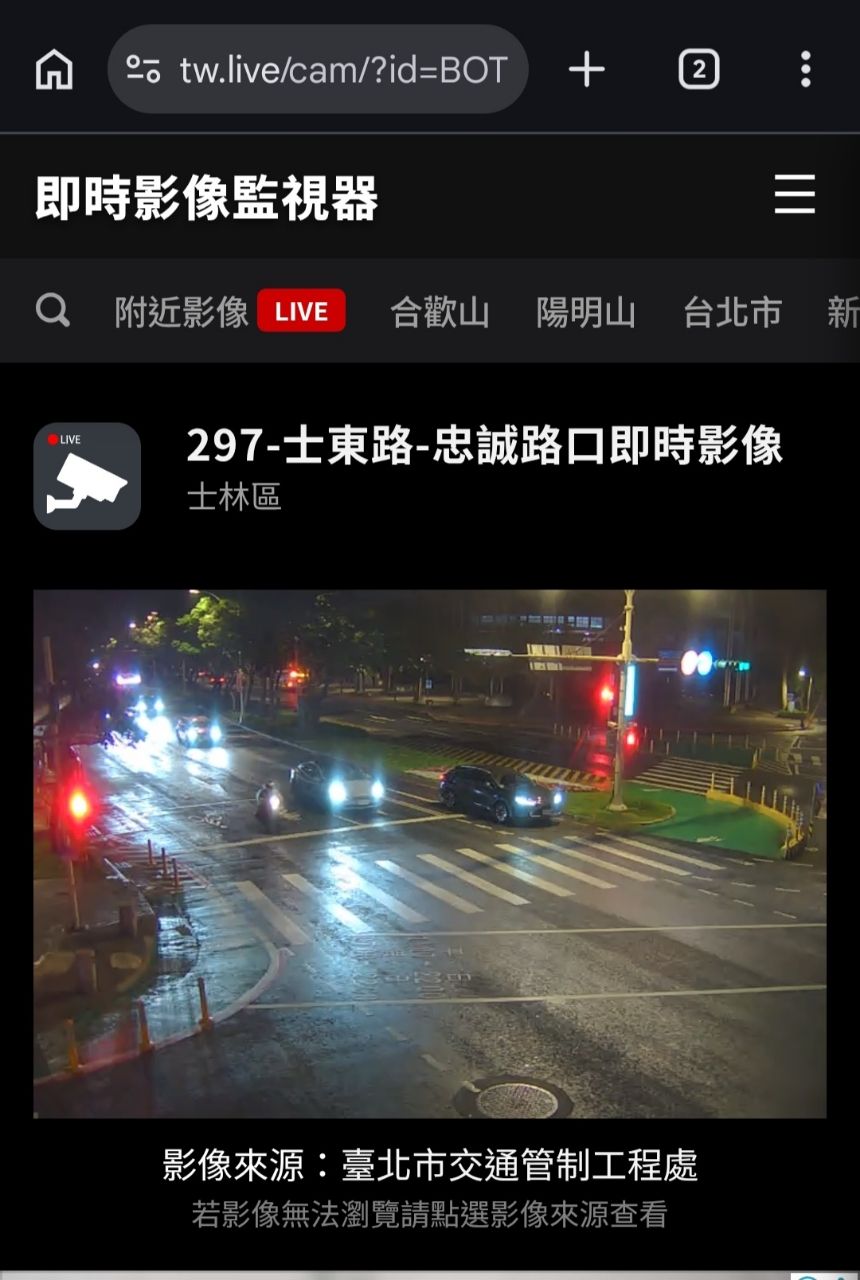This screenshot has width=860, height=1280.
Task: Open the browser overflow menu
Action: pos(805,70)
